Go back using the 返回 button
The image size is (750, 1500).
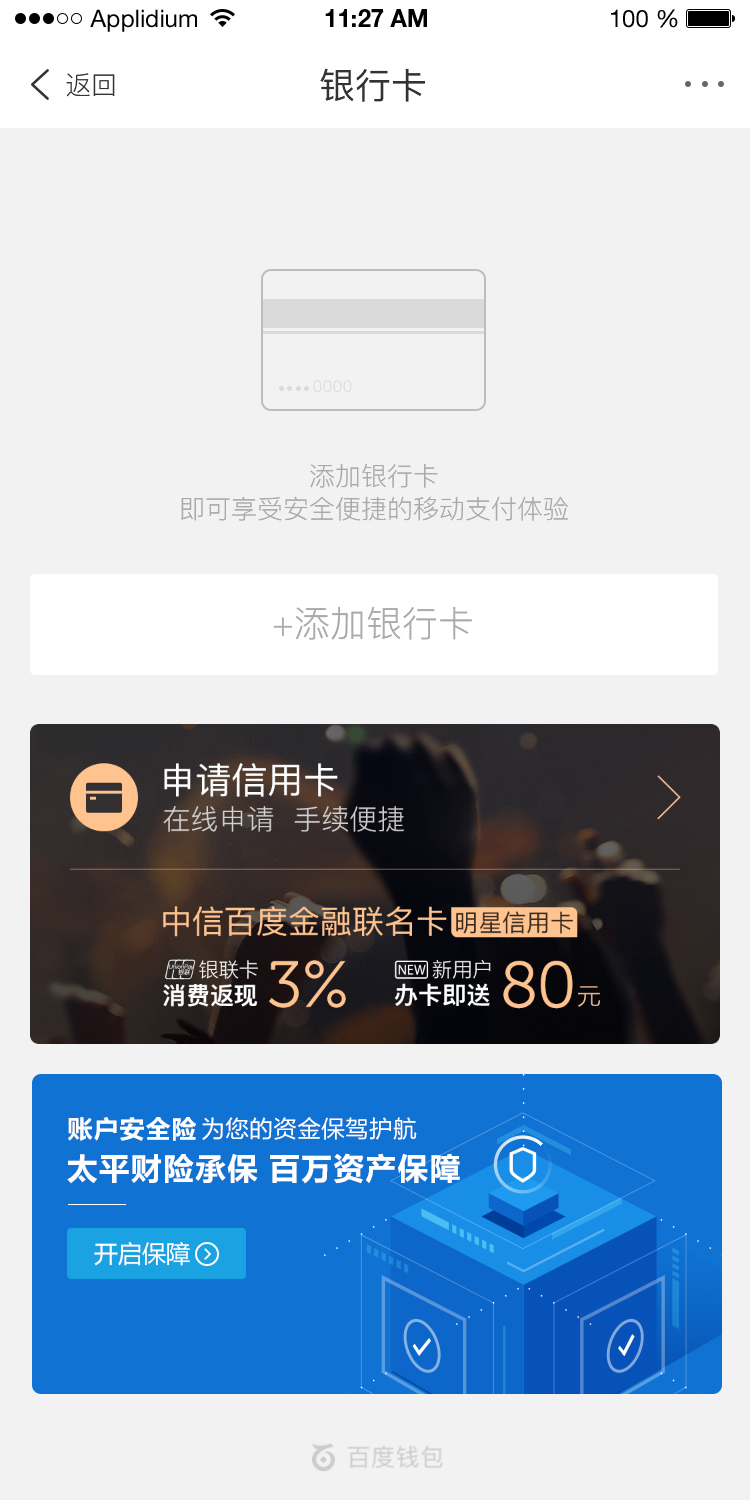coord(73,85)
